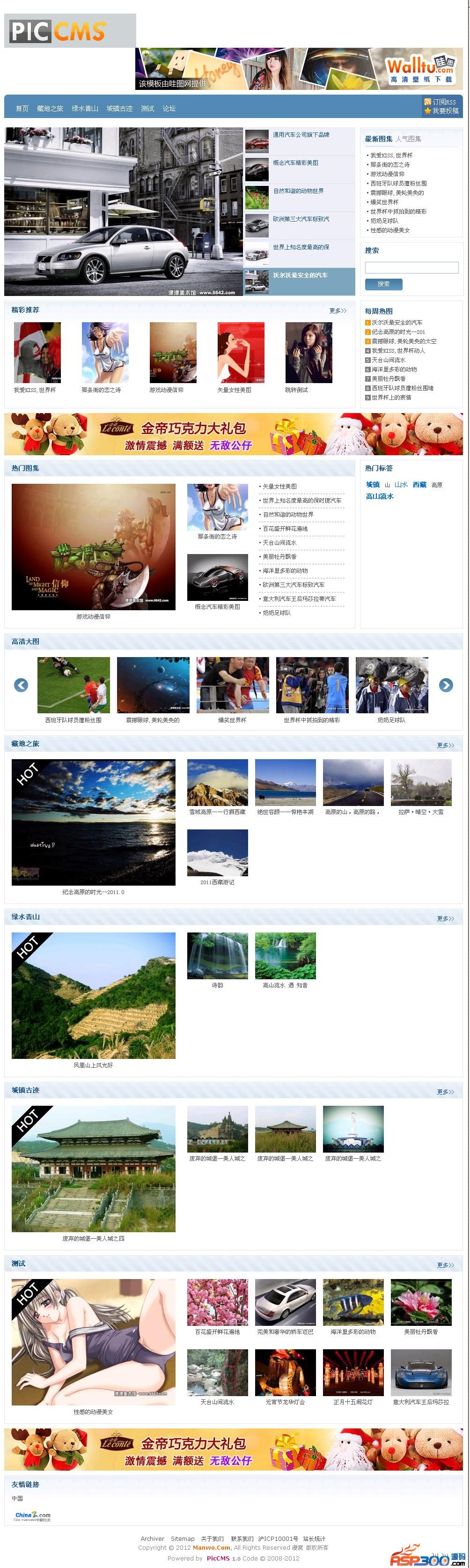Open the 金帝巧克力大礼包 banner above 热门图集
The width and height of the screenshot is (470, 1568).
click(x=233, y=434)
